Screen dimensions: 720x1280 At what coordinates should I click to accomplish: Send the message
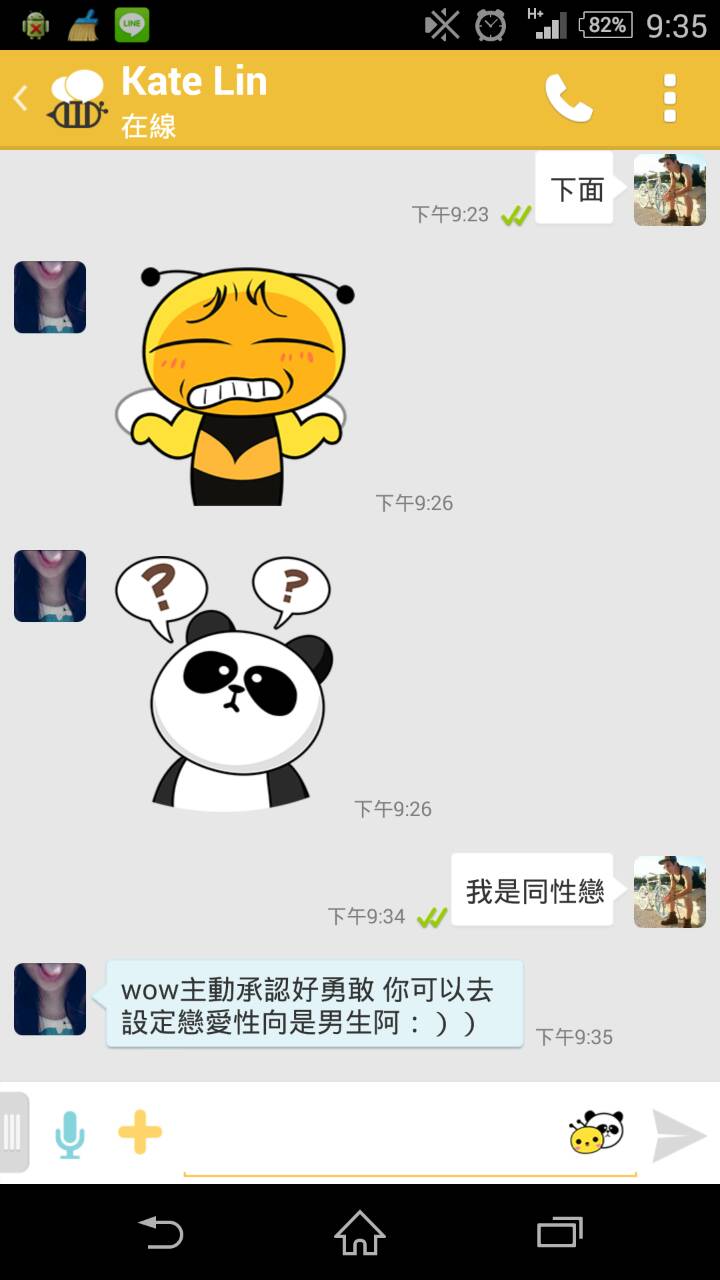click(680, 1134)
